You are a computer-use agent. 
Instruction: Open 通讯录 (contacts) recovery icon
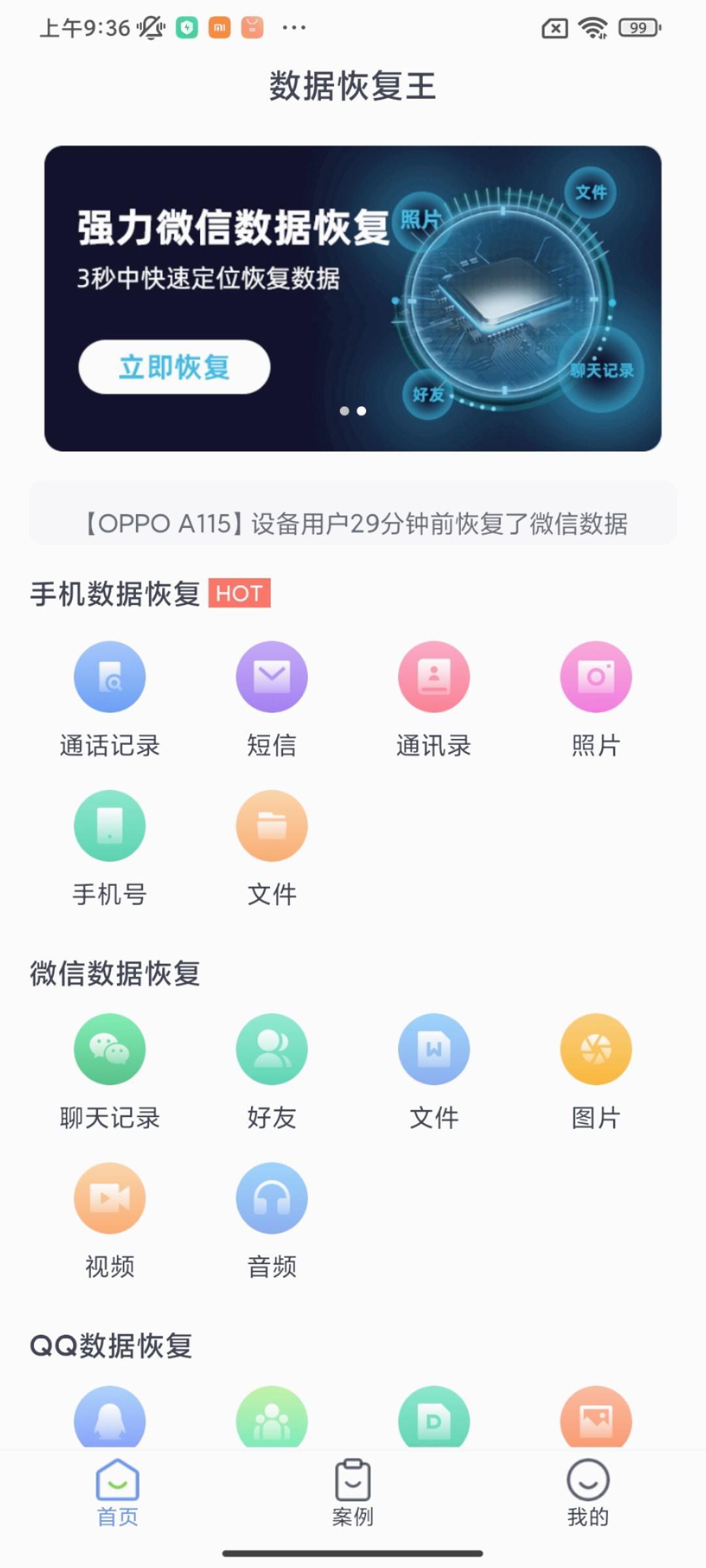pos(434,676)
